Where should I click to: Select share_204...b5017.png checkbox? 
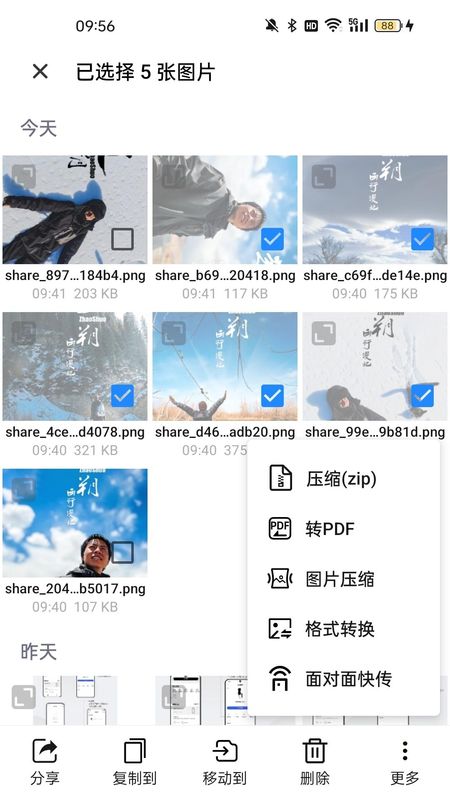coord(122,552)
